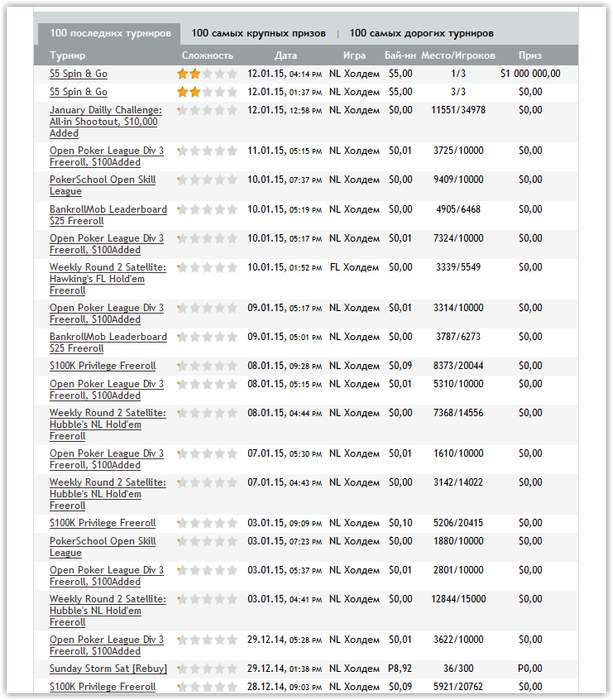Open $100K Privilege Freeroll from 08.01.15
The width and height of the screenshot is (613, 700).
coord(103,366)
